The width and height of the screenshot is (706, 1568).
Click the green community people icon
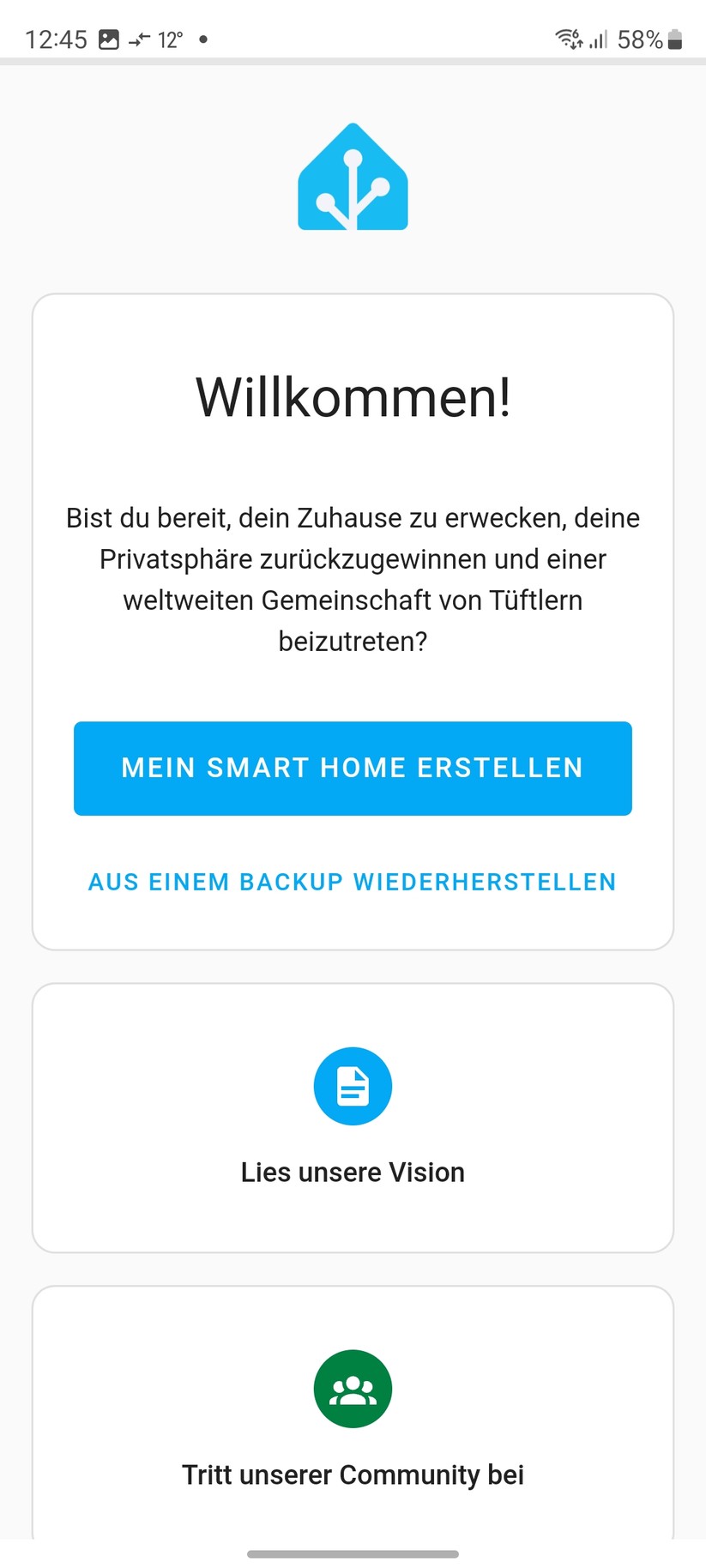[353, 1389]
